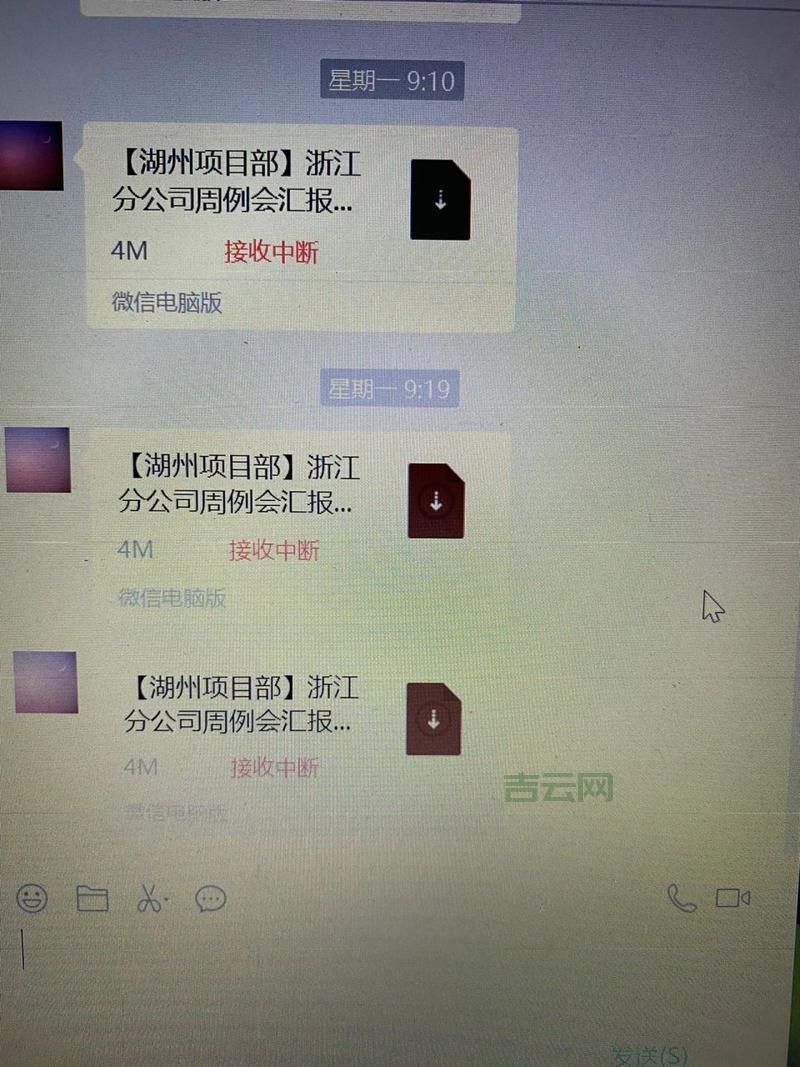The image size is (800, 1067).
Task: Click the 星期一 9:19 timestamp label
Action: [392, 387]
